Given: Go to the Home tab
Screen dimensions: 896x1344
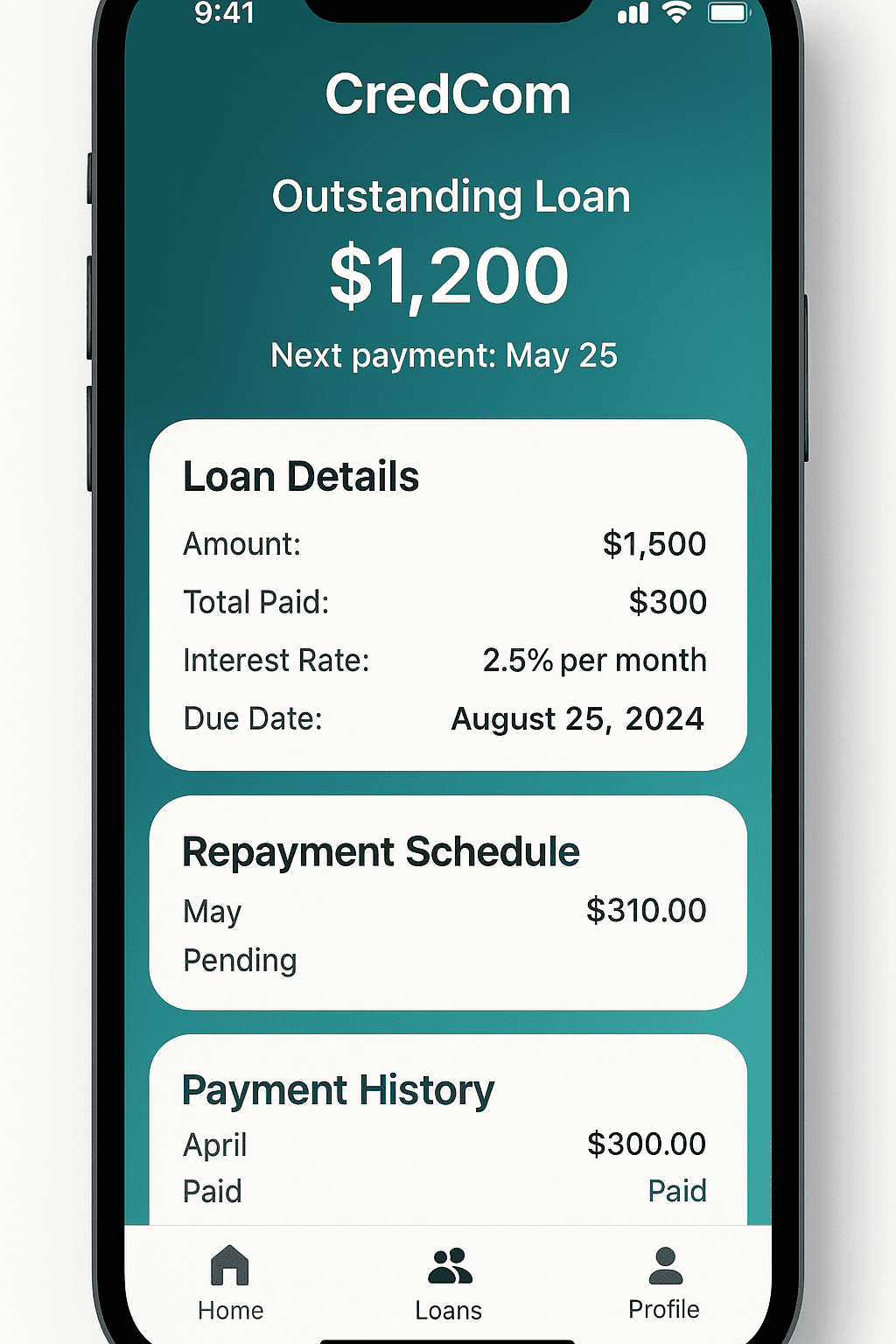Looking at the screenshot, I should point(230,1282).
